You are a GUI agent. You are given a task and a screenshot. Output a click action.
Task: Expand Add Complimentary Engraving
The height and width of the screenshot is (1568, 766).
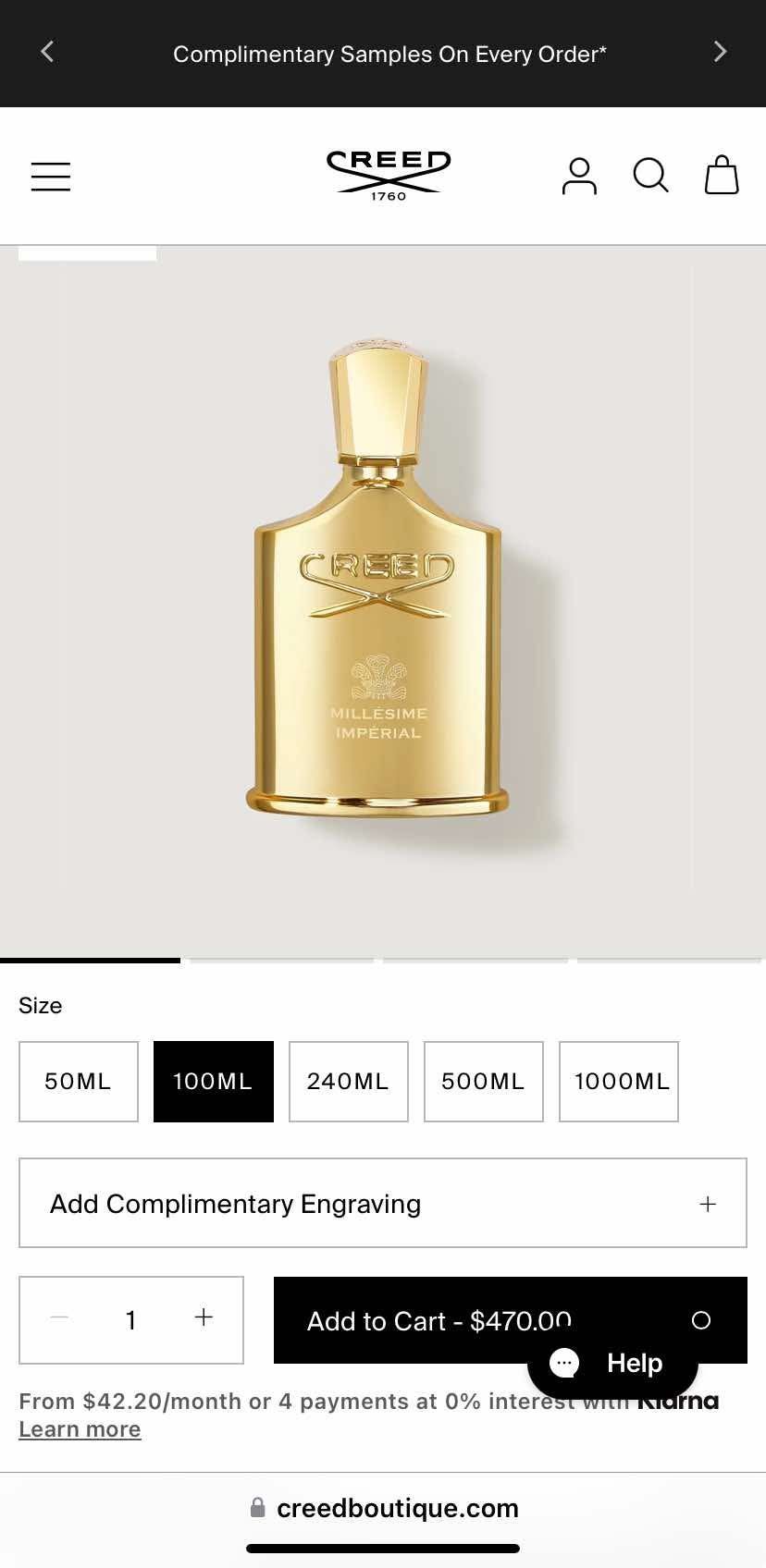383,1203
